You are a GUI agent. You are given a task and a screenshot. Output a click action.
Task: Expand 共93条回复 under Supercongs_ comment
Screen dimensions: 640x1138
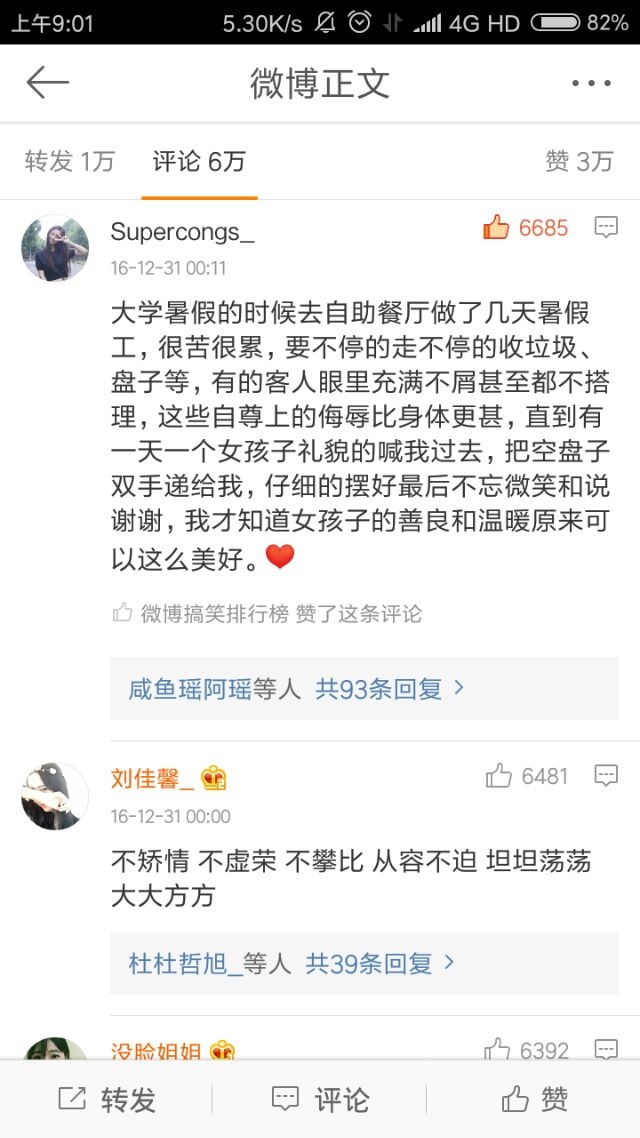389,689
